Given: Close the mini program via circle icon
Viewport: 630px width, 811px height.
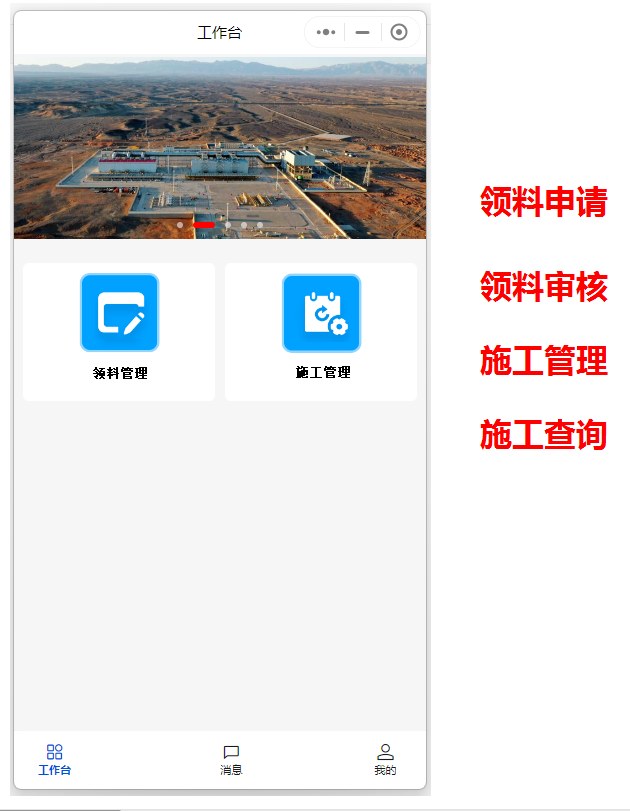Looking at the screenshot, I should point(399,32).
